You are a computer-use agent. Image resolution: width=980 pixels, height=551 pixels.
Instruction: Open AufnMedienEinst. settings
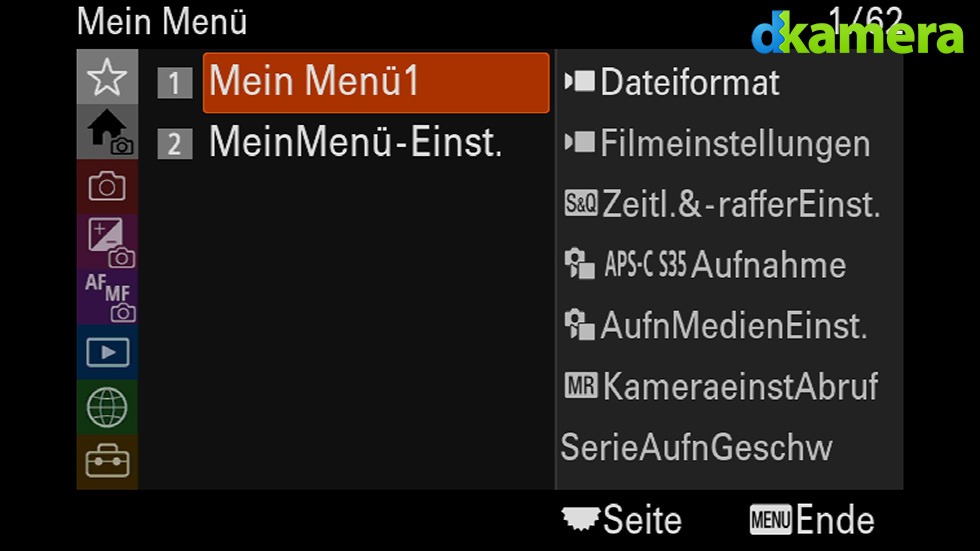732,325
